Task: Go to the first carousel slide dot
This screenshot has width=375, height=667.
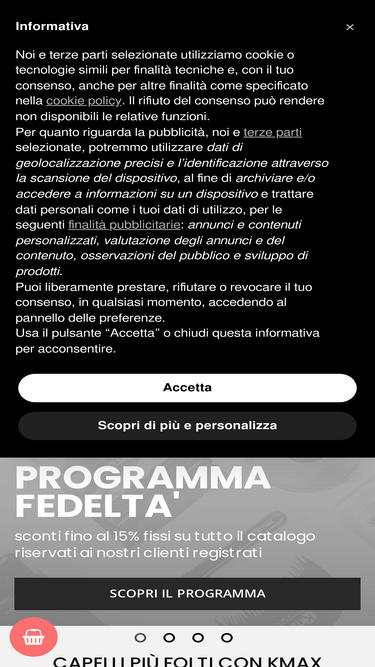Action: click(x=140, y=638)
